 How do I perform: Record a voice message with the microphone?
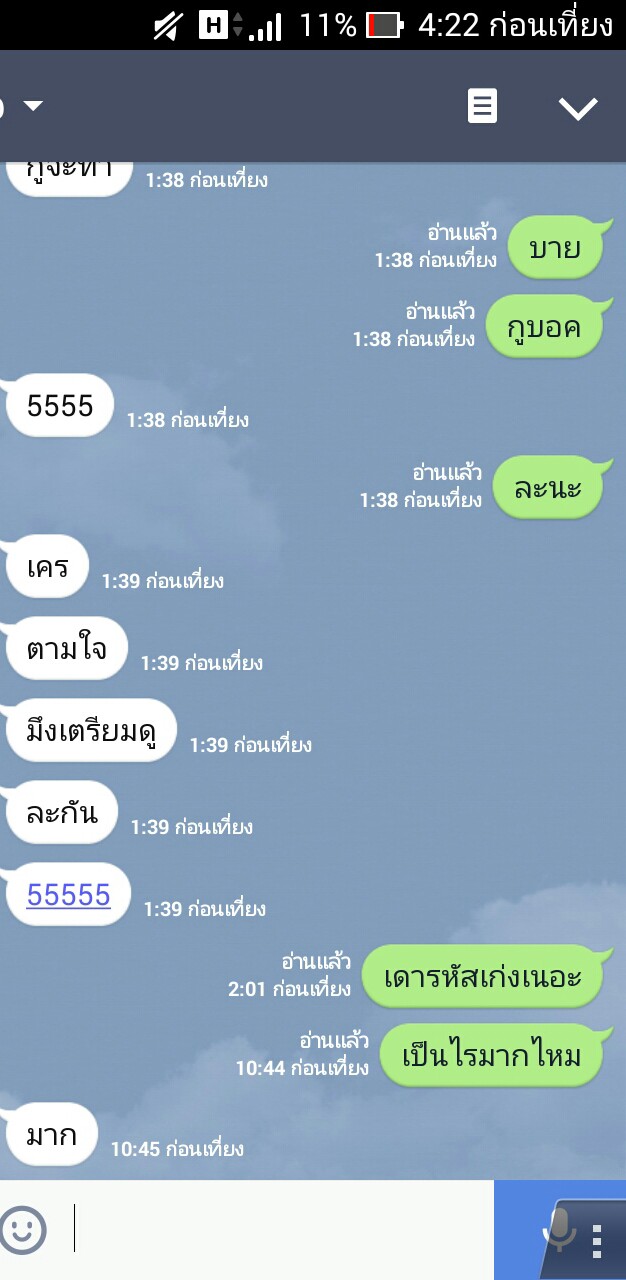pos(559,1229)
